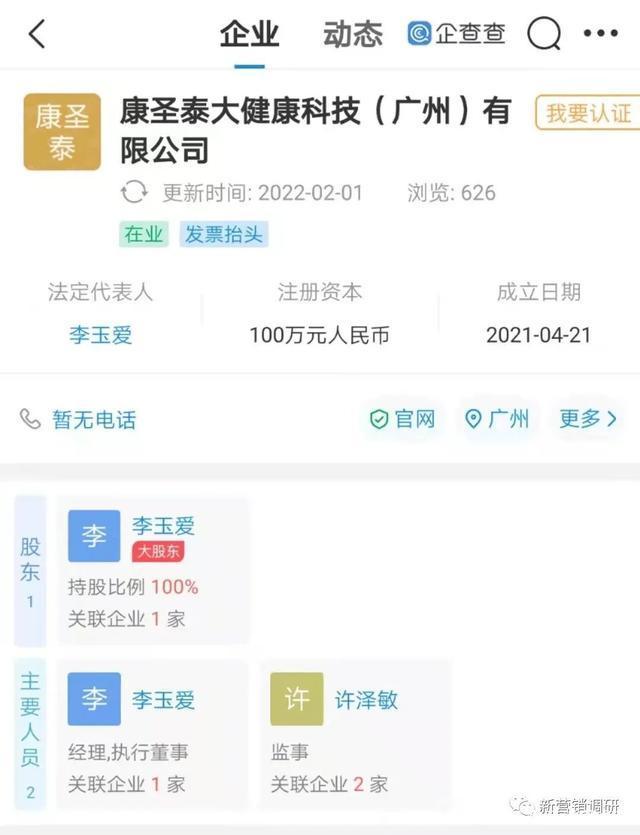Open the 官网 website chip
Screen dimensions: 640x835
tap(403, 419)
